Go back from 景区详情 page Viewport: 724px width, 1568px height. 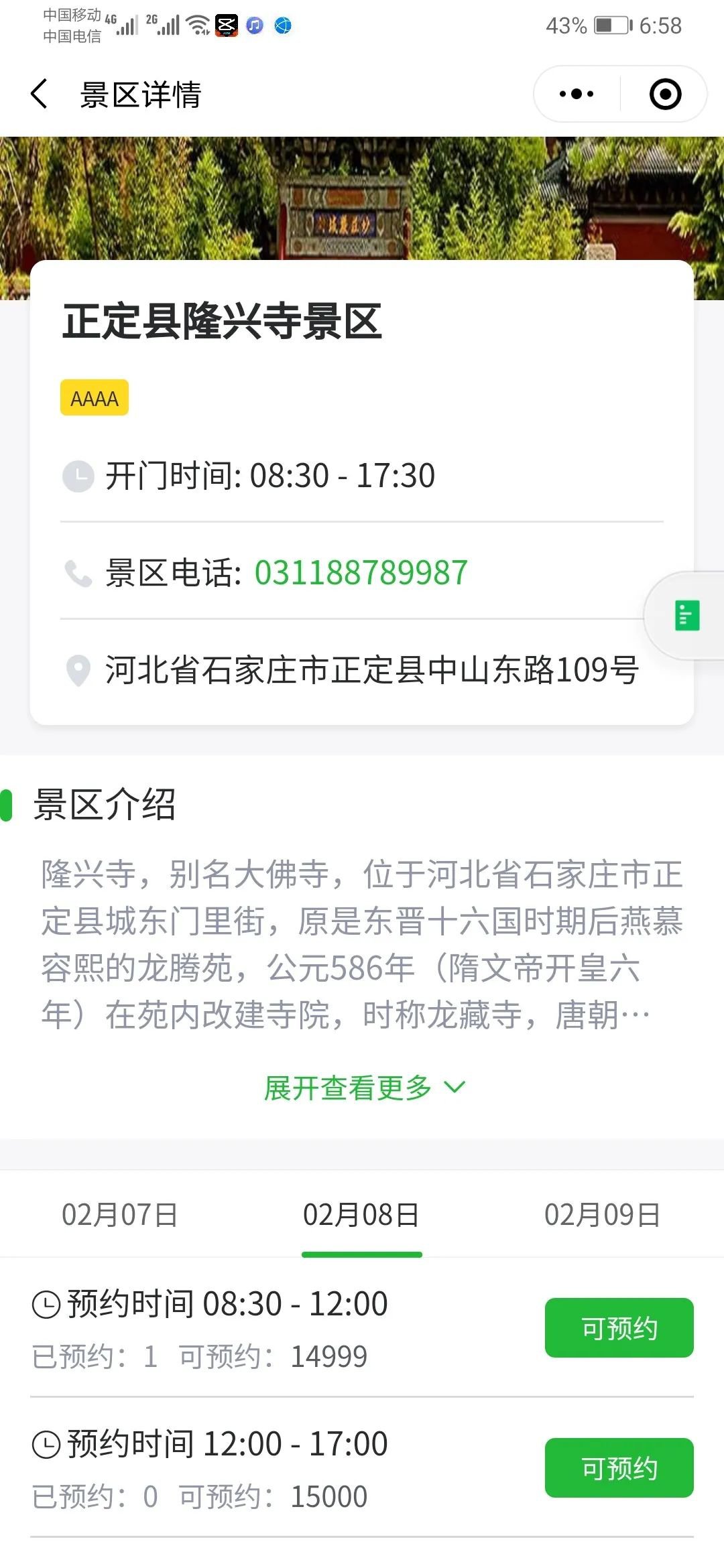coord(40,94)
